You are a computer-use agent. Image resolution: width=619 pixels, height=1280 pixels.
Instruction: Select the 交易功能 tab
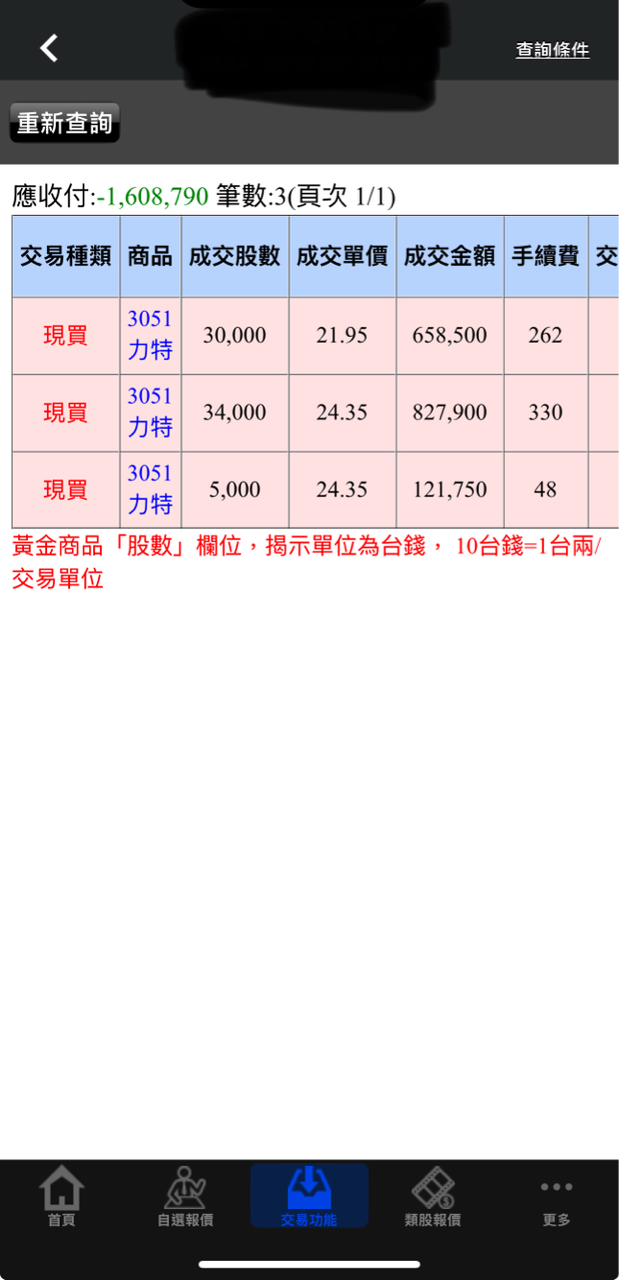[309, 1196]
